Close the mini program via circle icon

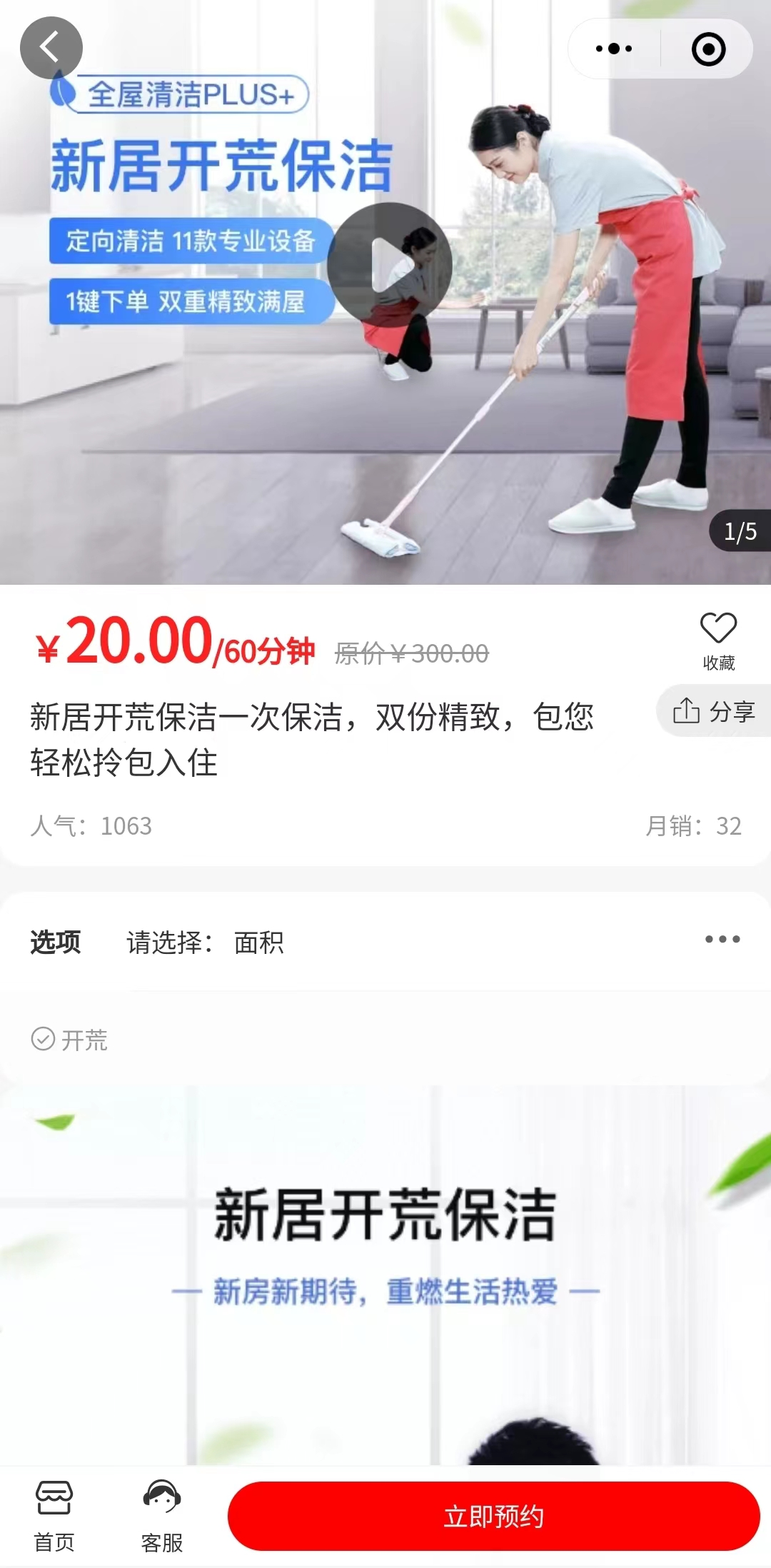(x=708, y=49)
